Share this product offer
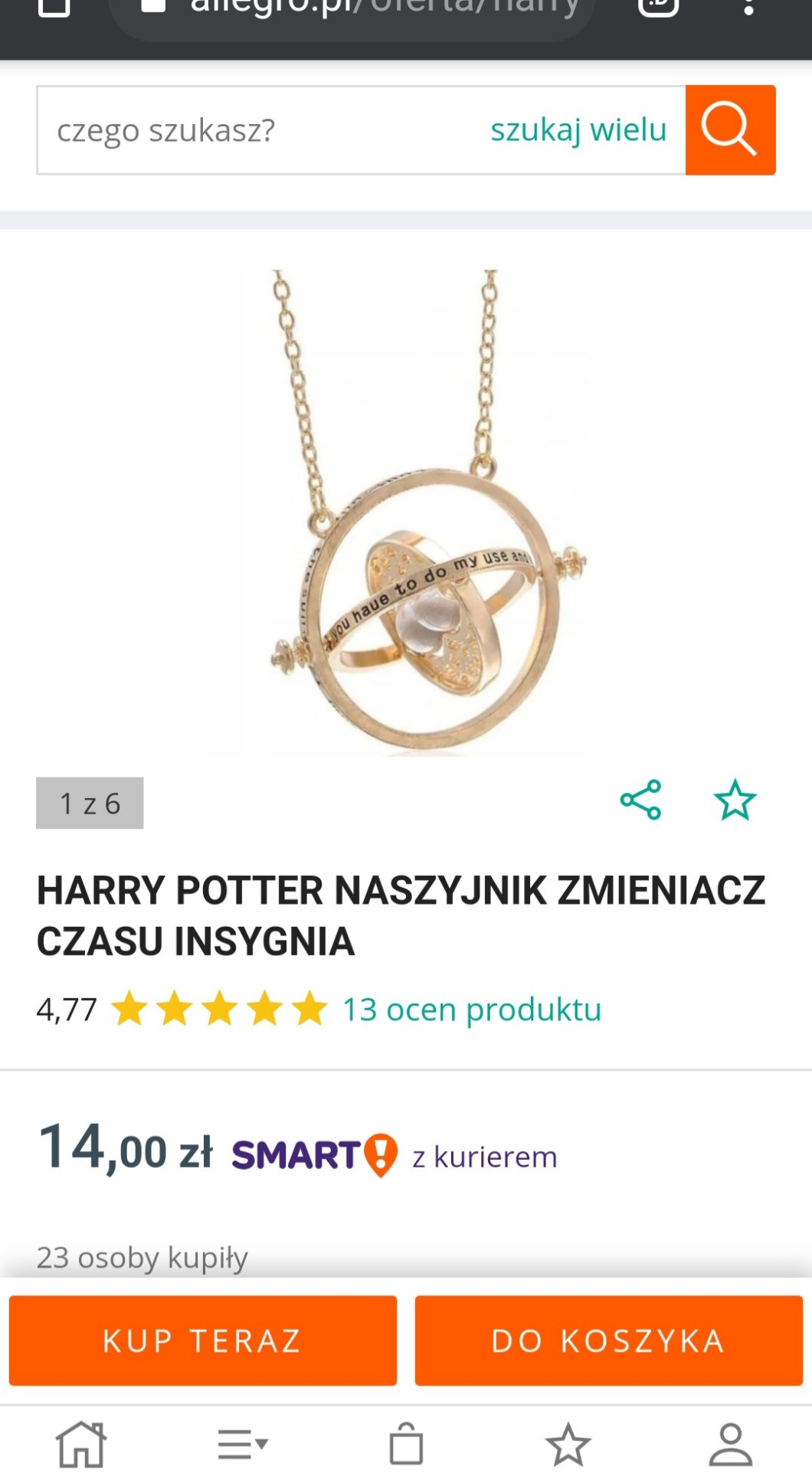Screen dimensions: 812x1480 pos(640,800)
